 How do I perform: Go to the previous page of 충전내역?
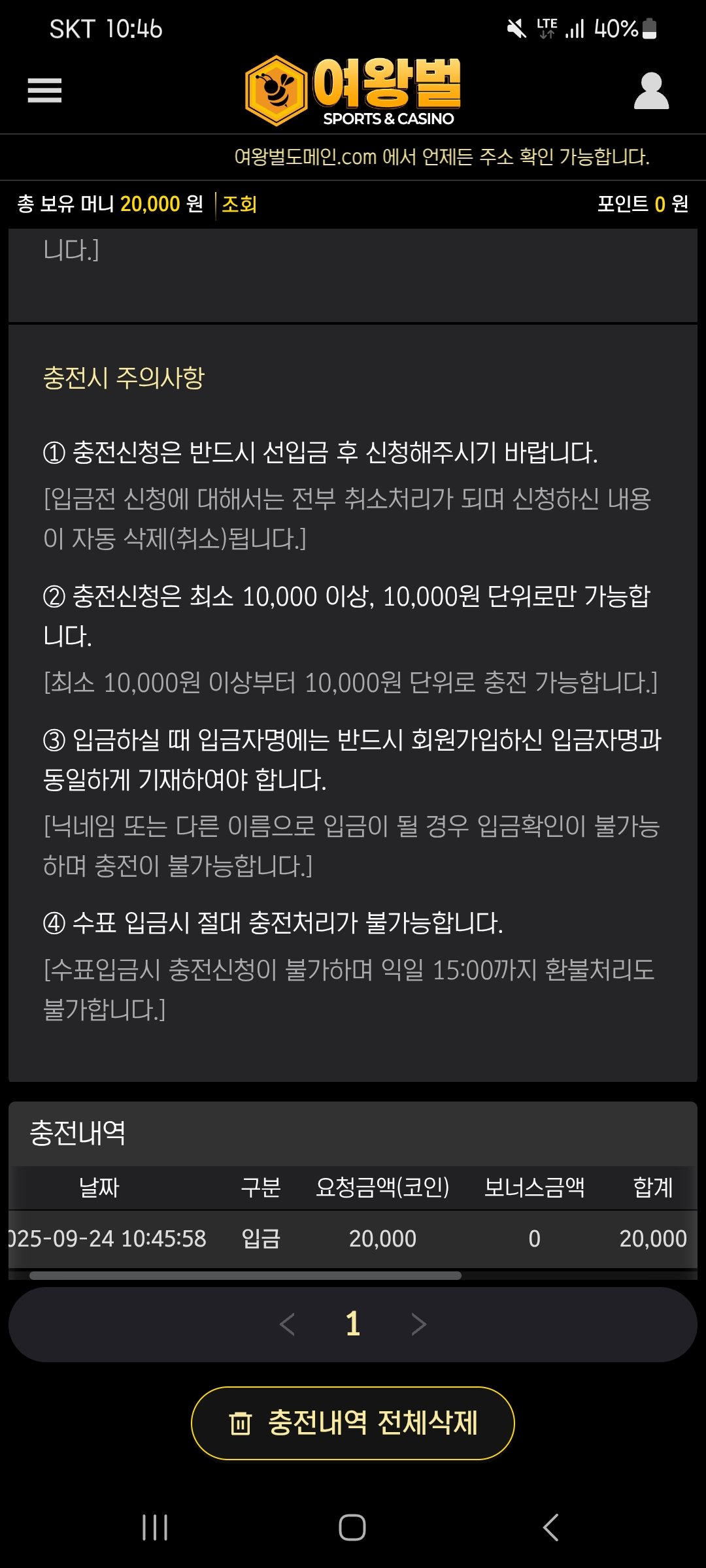point(288,1324)
